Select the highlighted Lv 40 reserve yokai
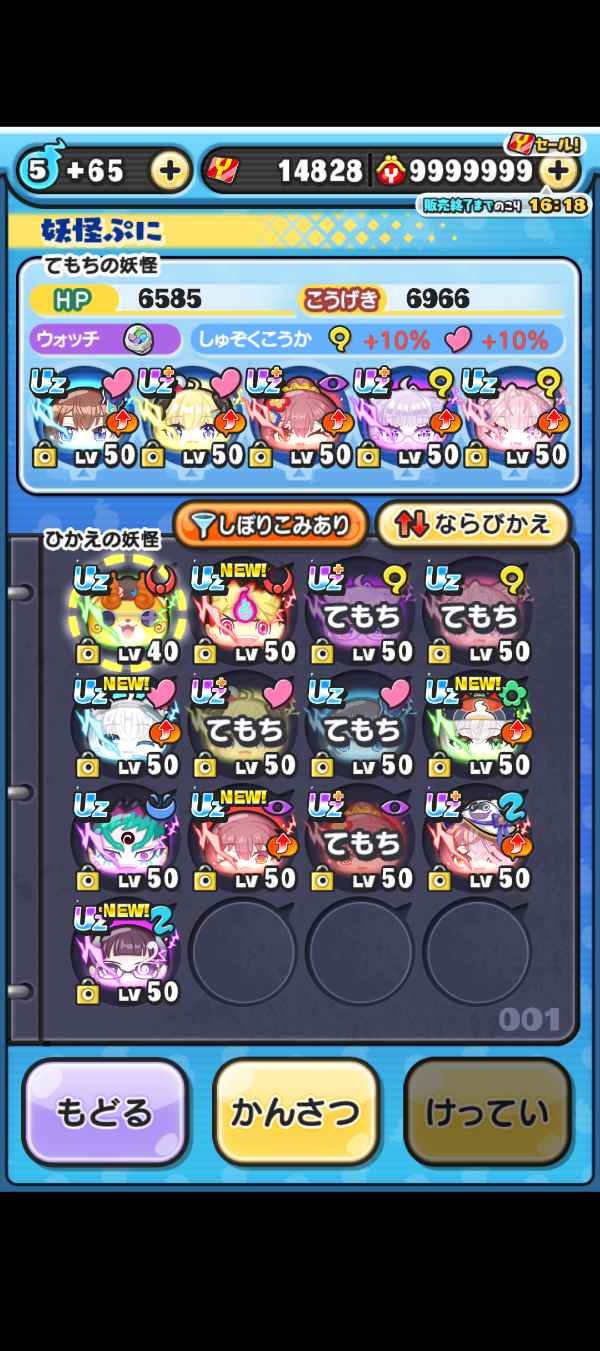Screen dimensions: 600x1351 pos(125,612)
